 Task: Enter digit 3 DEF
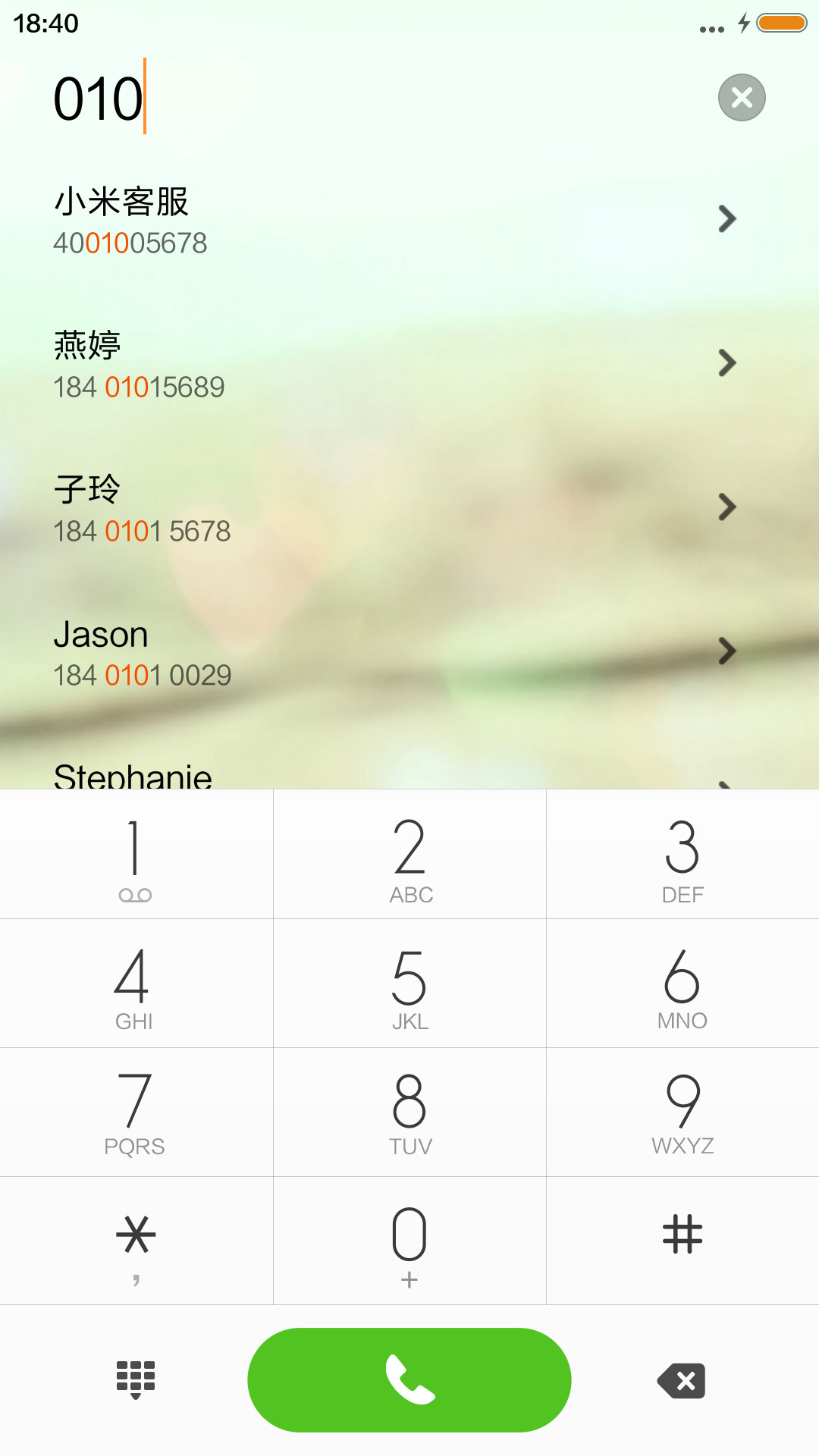pos(682,854)
